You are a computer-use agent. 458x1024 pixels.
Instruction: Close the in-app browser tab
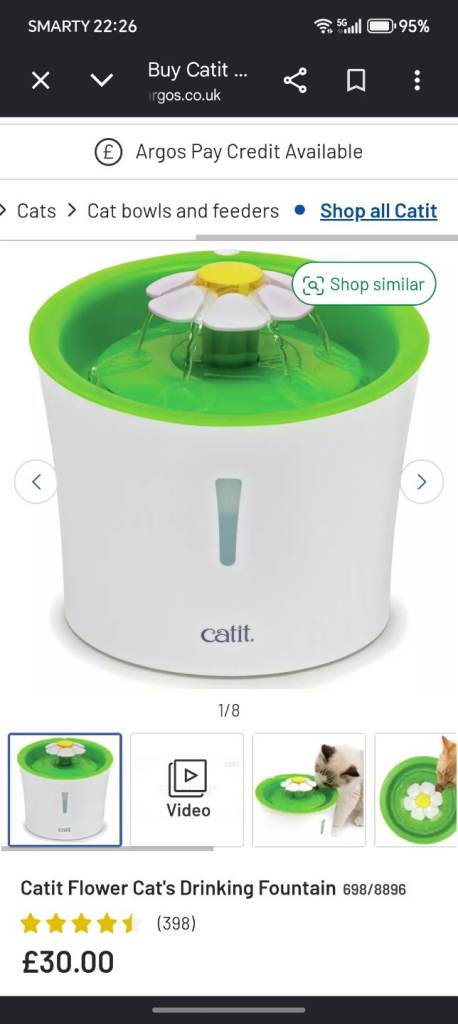coord(41,81)
